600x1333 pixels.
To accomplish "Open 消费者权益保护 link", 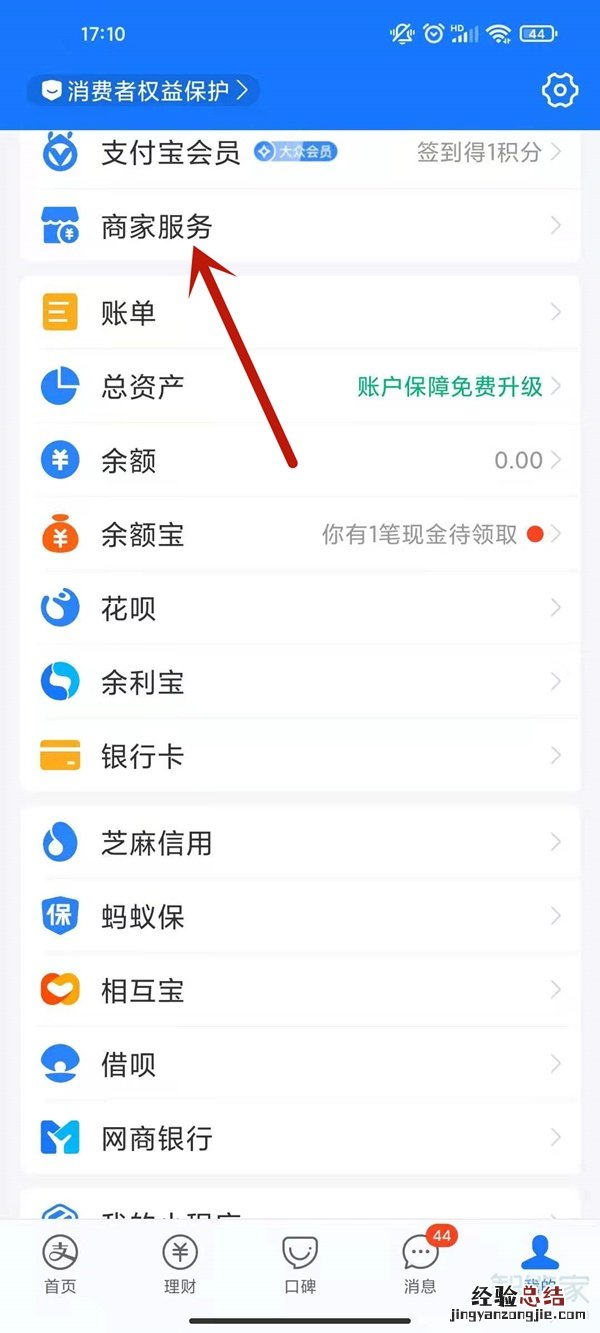I will click(143, 91).
